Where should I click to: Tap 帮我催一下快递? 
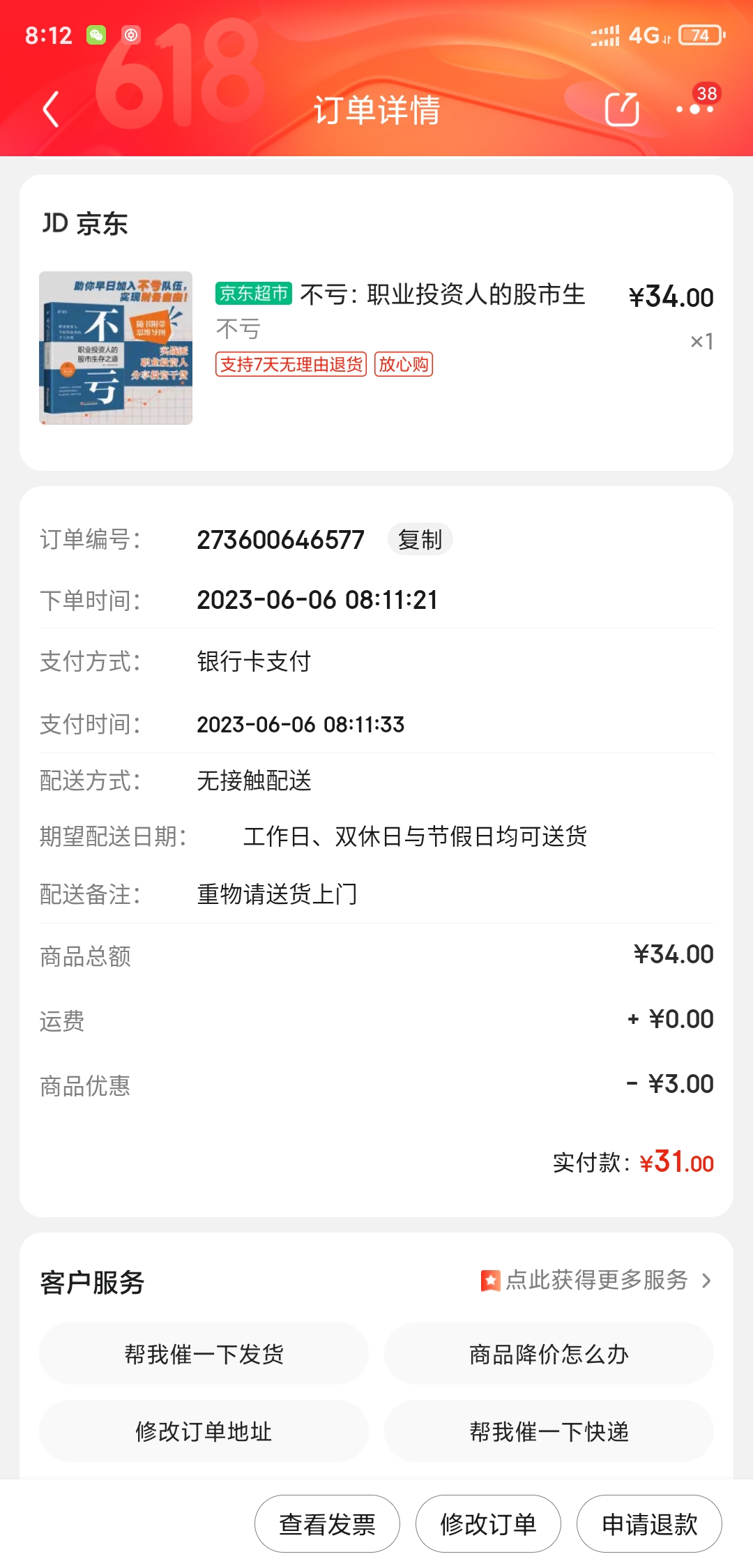pos(549,1431)
